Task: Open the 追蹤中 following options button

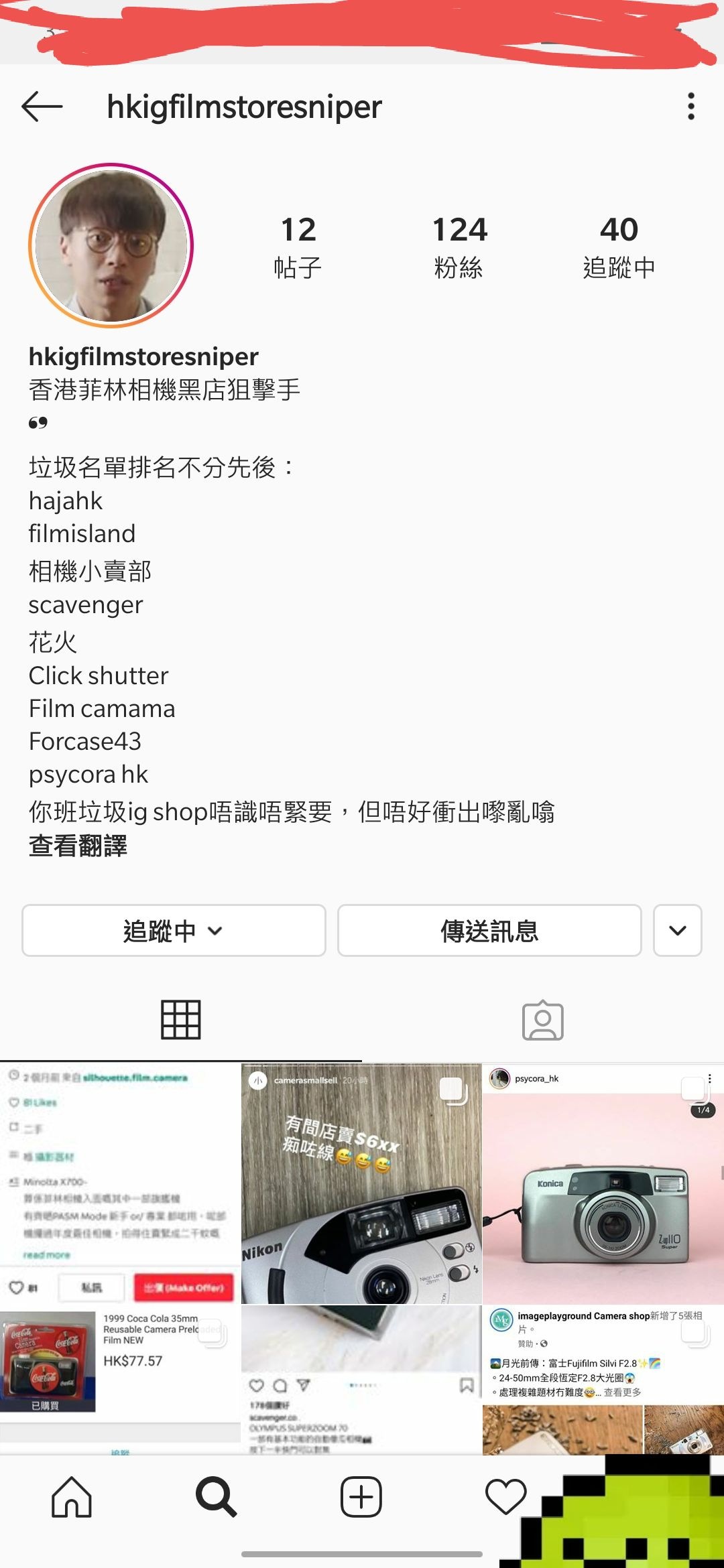Action: pyautogui.click(x=174, y=931)
